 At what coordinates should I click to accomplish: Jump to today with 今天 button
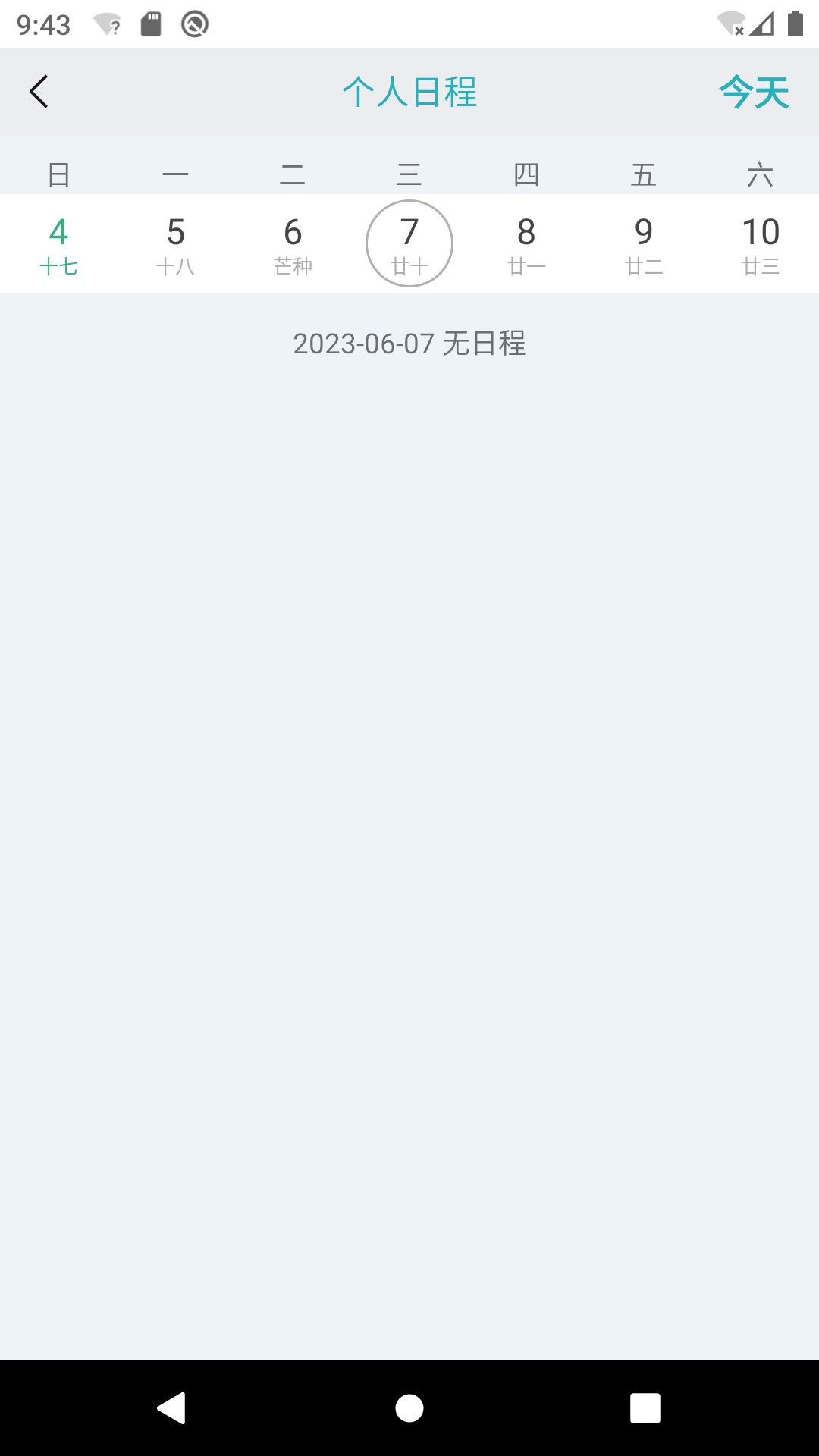[754, 93]
